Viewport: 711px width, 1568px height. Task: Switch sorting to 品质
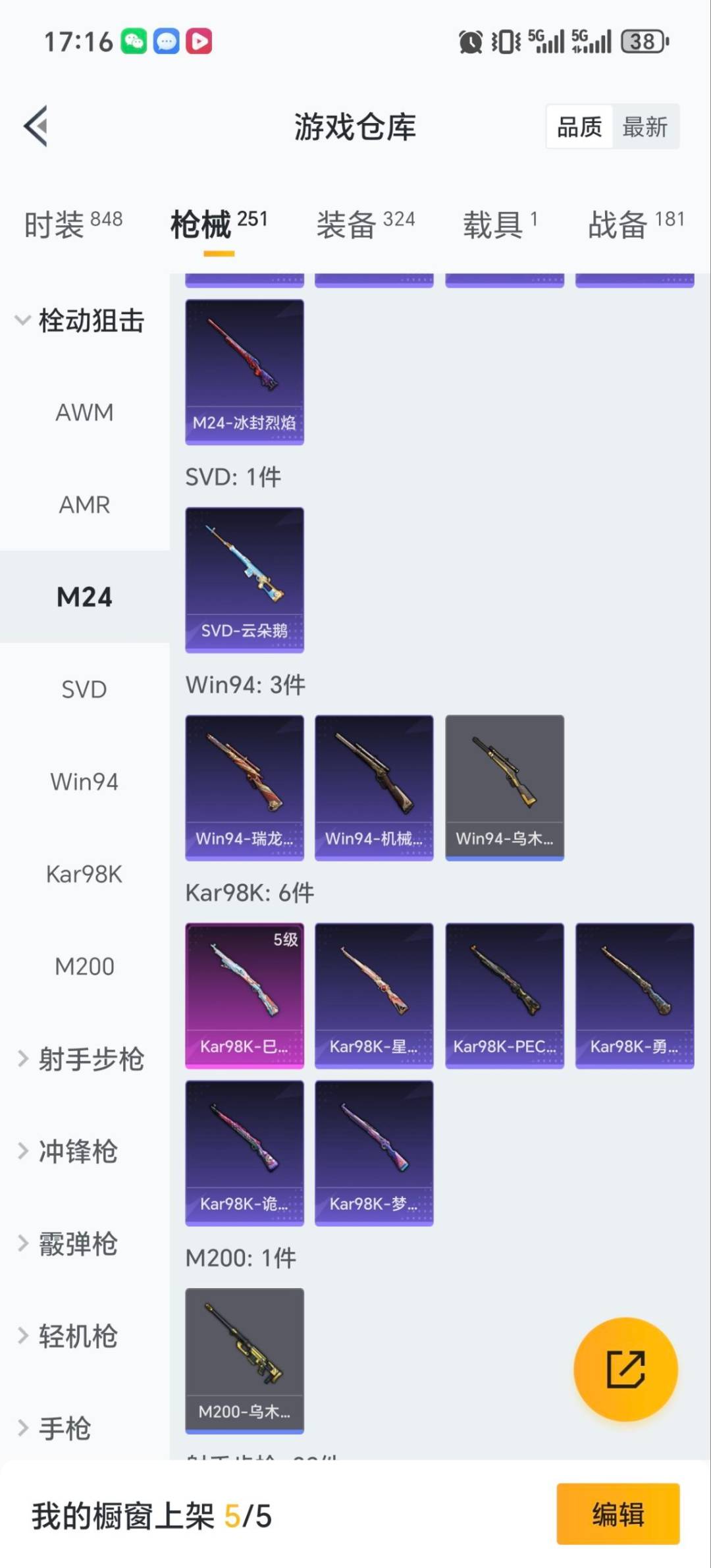tap(578, 126)
